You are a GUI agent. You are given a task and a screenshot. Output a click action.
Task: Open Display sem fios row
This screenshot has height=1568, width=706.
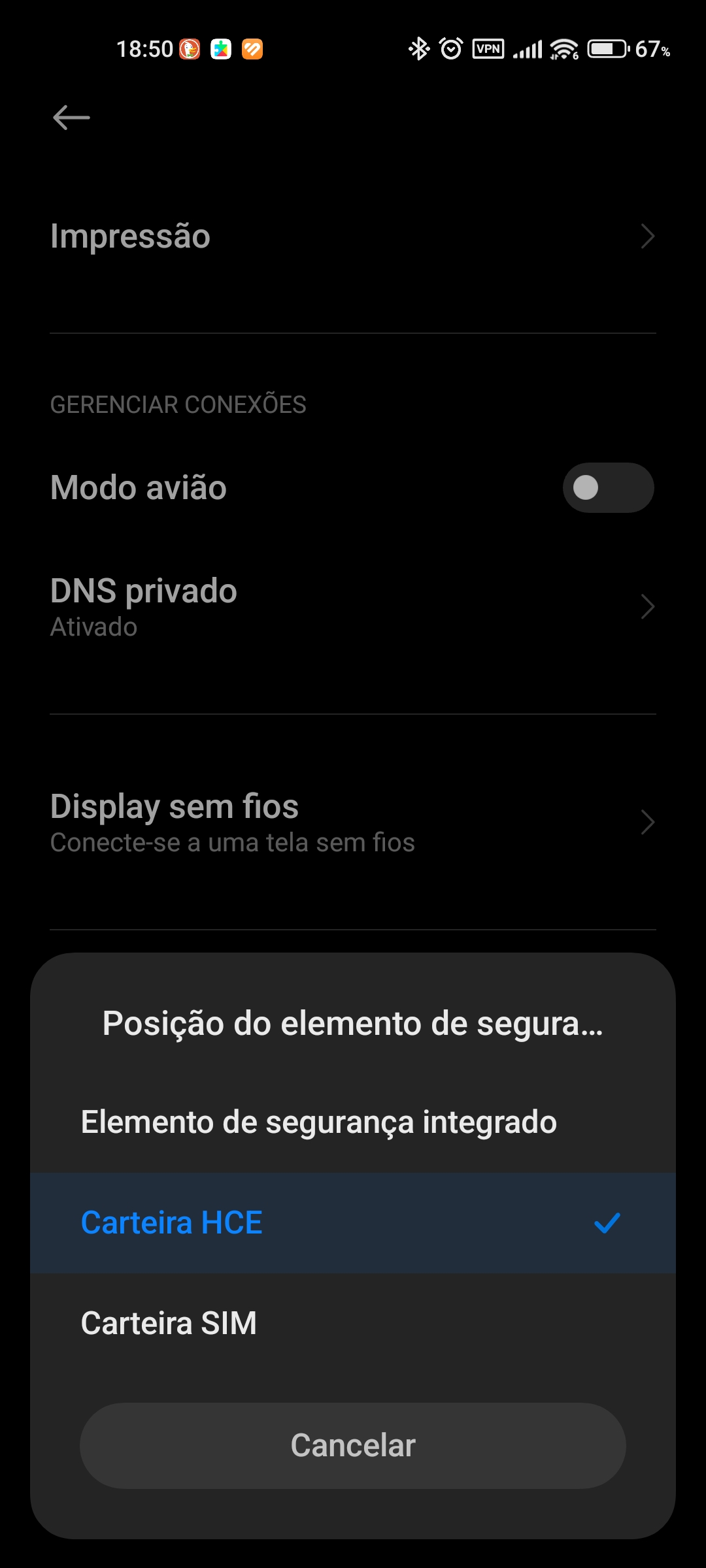coord(353,823)
